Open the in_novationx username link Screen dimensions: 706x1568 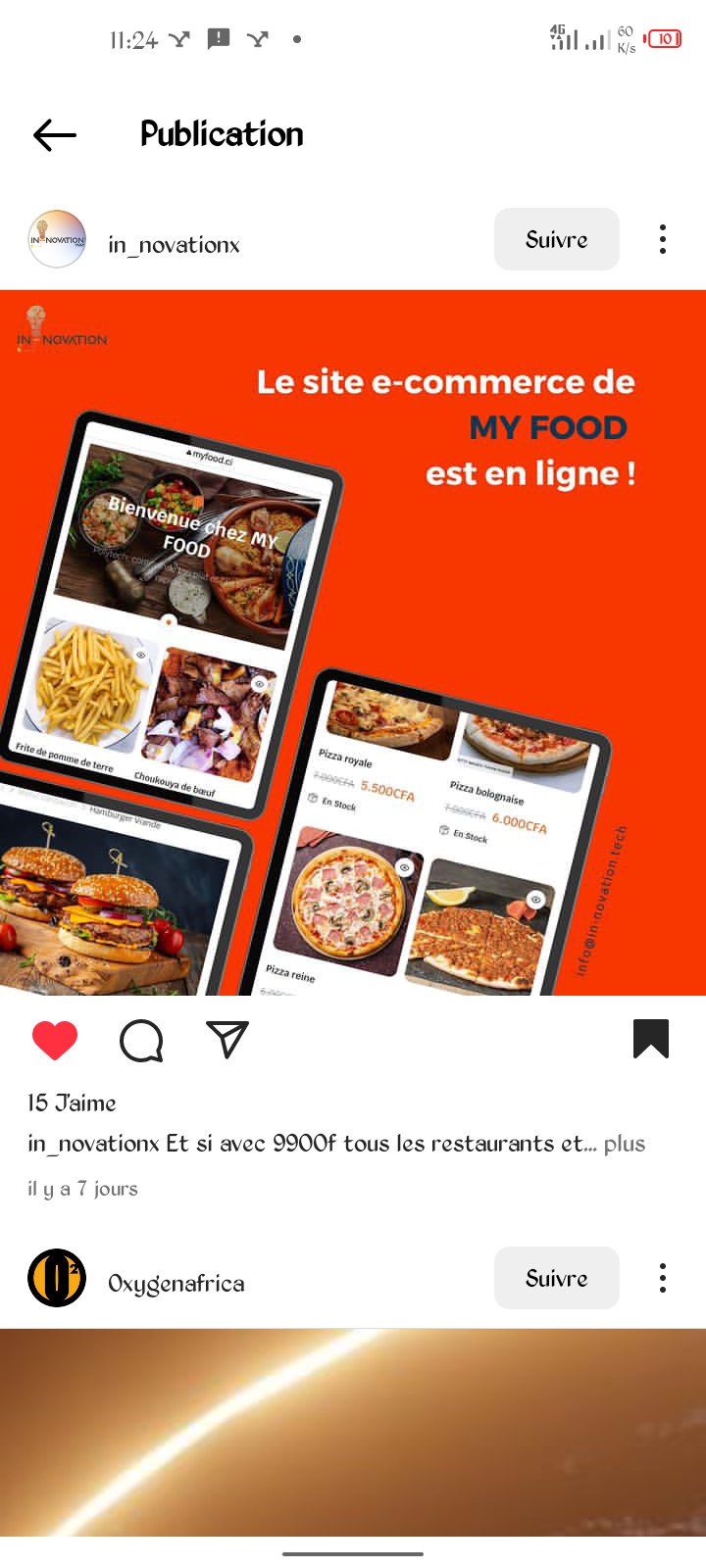click(x=174, y=244)
